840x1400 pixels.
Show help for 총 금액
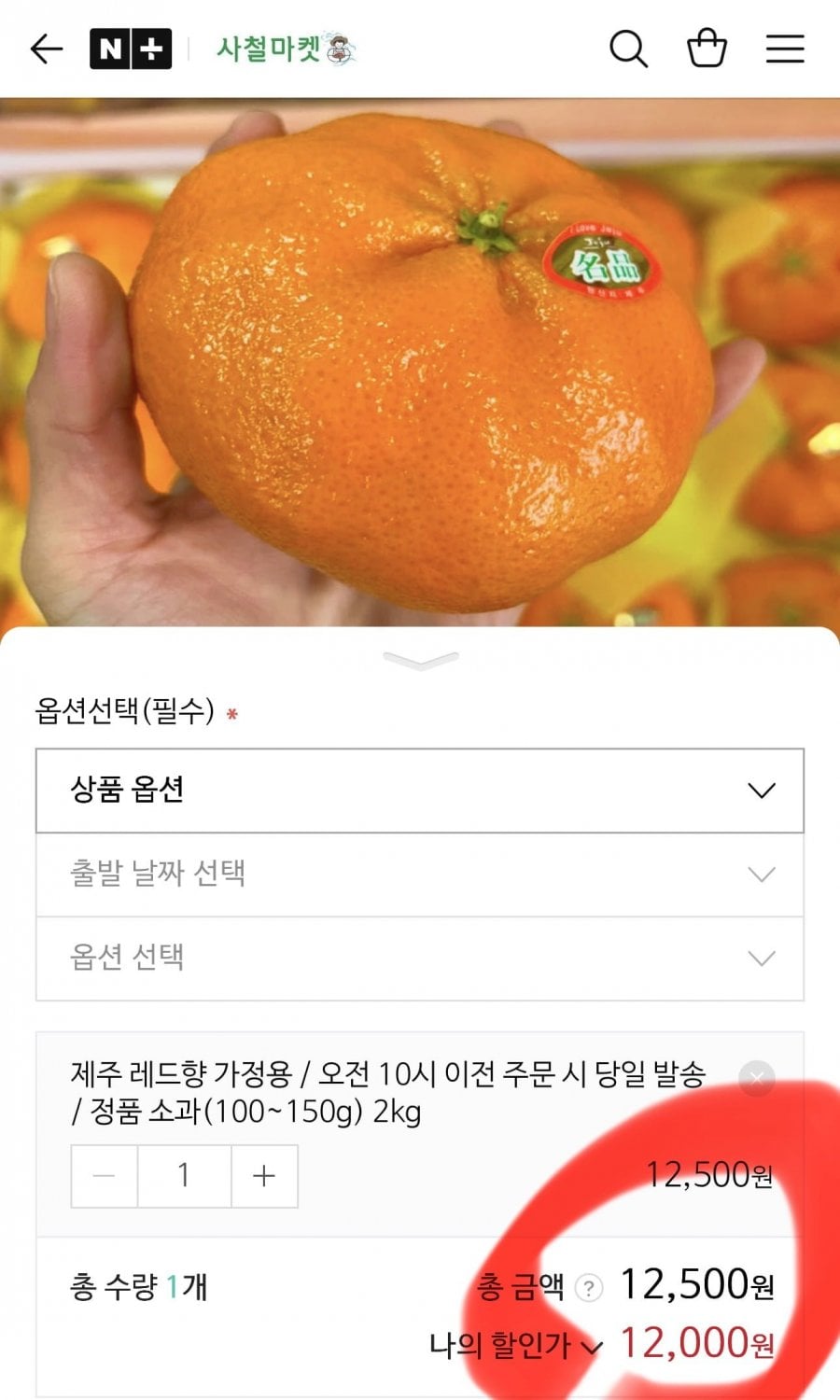coord(588,1288)
